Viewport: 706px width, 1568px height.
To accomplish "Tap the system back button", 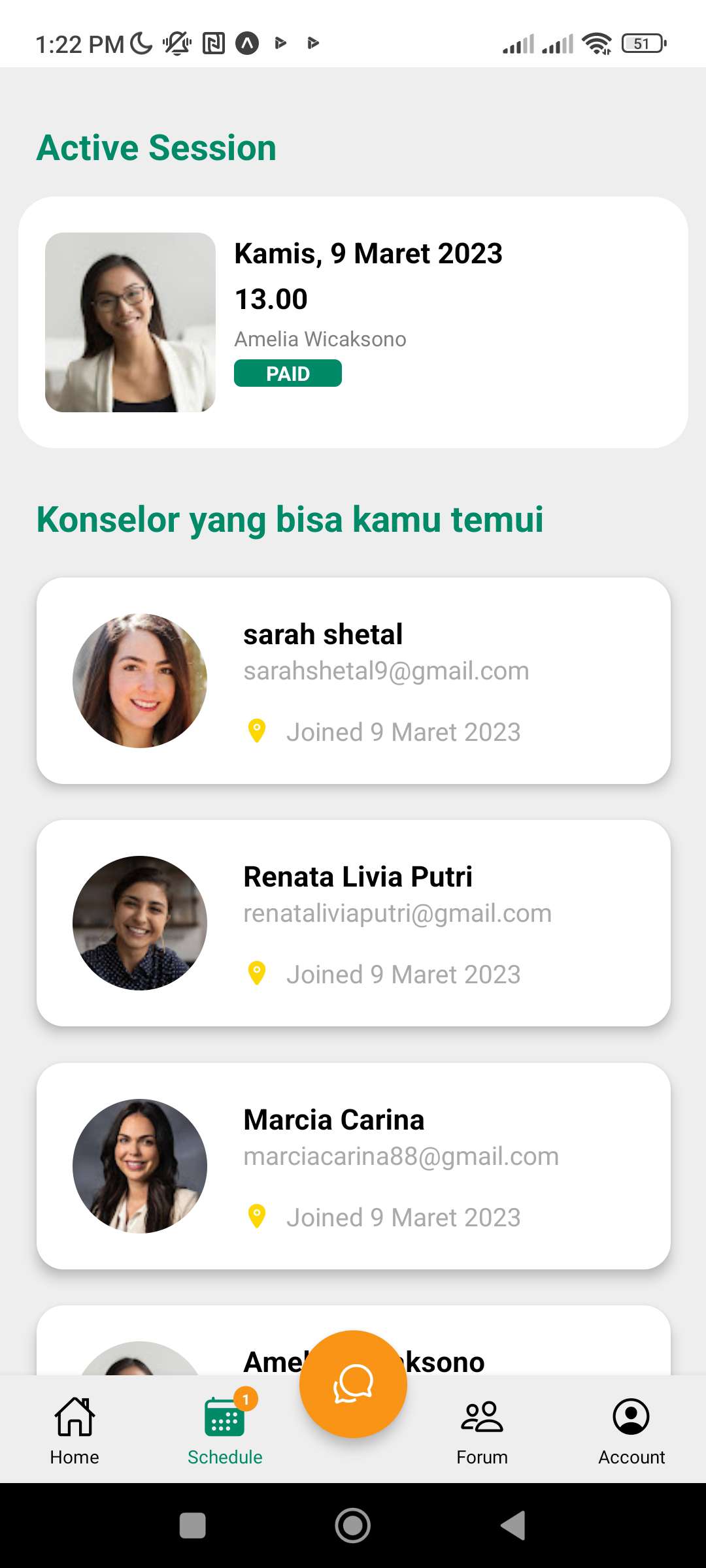I will click(x=514, y=1526).
